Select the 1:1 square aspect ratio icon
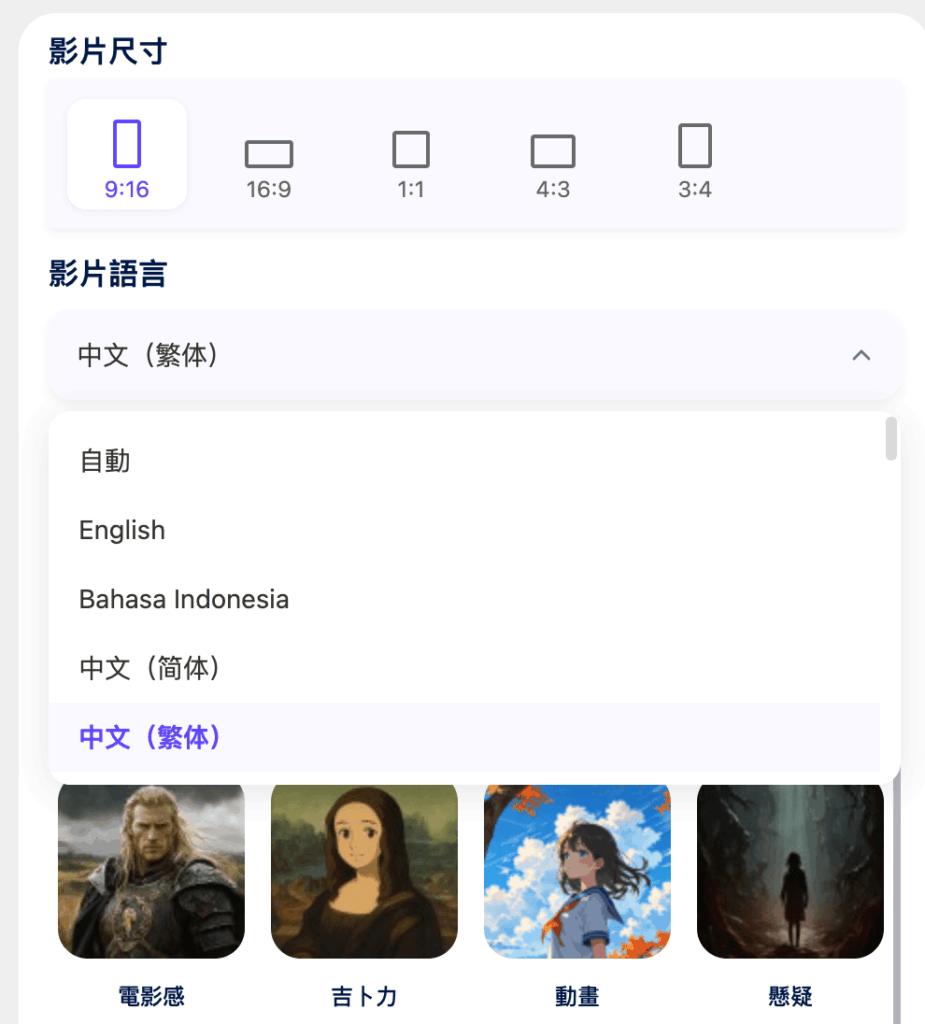 tap(410, 160)
